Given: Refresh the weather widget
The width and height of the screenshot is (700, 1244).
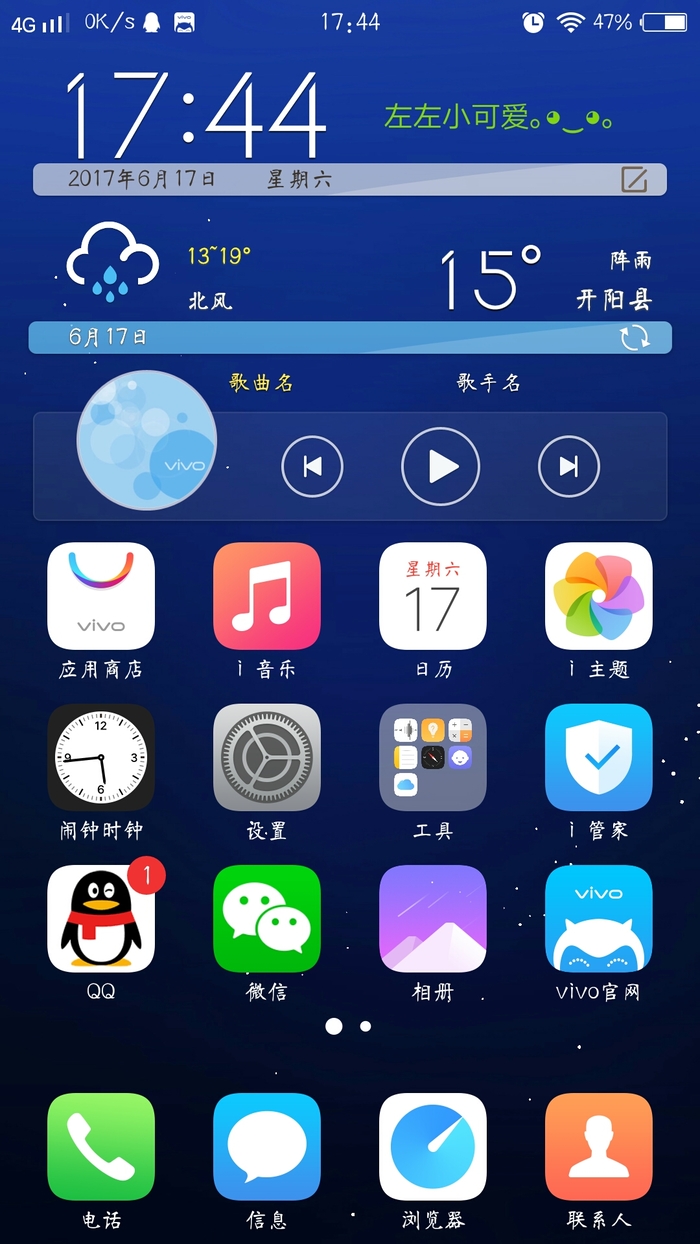Looking at the screenshot, I should coord(634,337).
